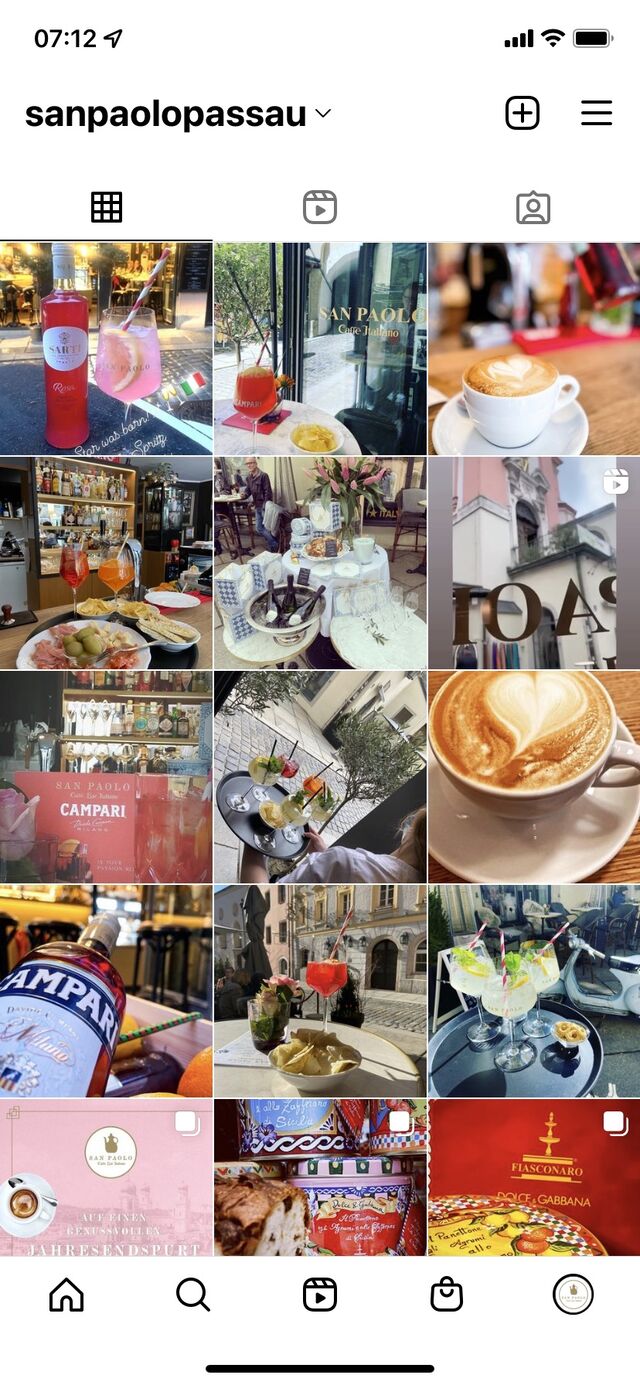The height and width of the screenshot is (1385, 640).
Task: Open the profile tab avatar
Action: 573,1294
